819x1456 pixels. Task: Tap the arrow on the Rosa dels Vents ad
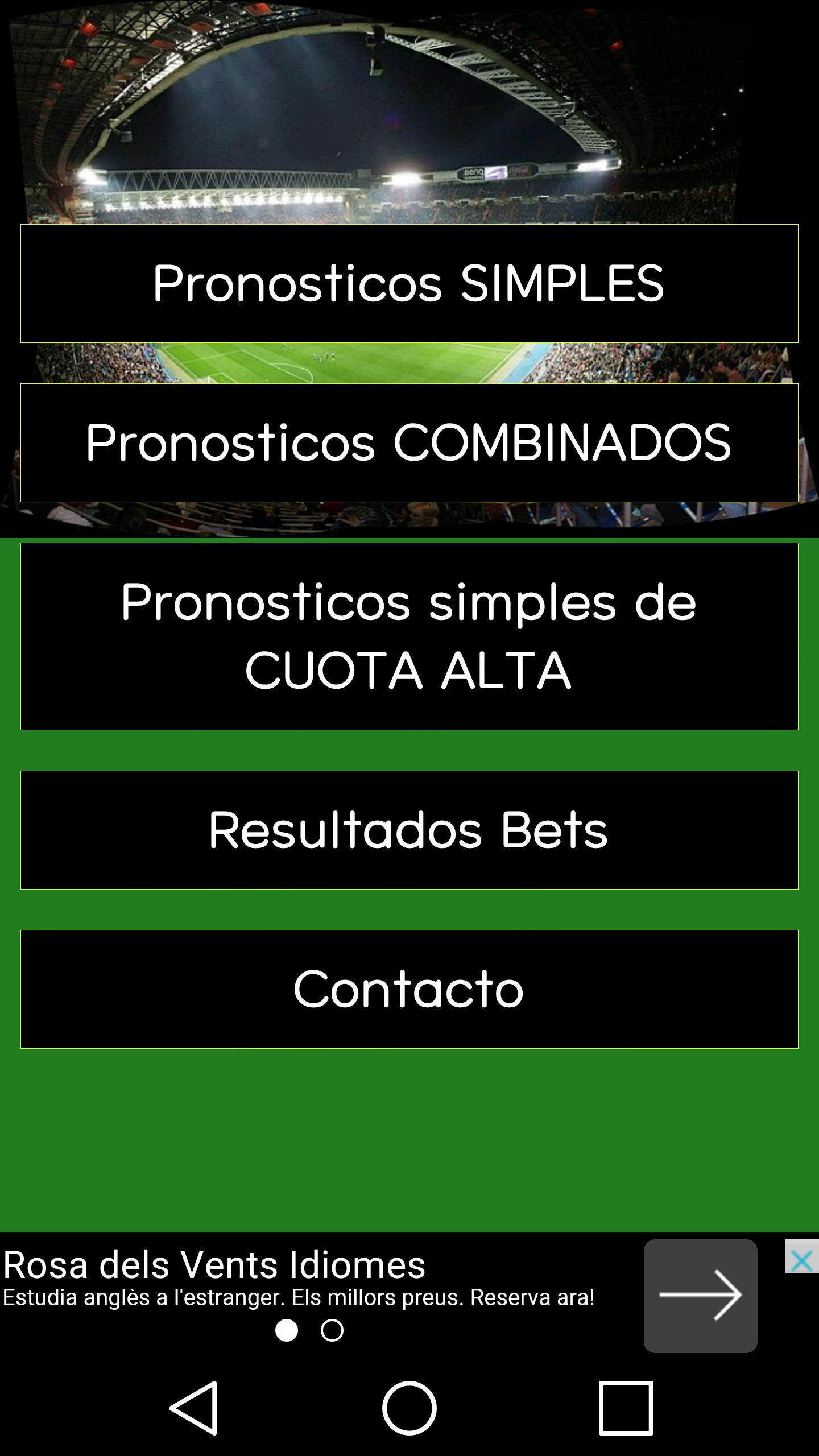pos(700,1296)
